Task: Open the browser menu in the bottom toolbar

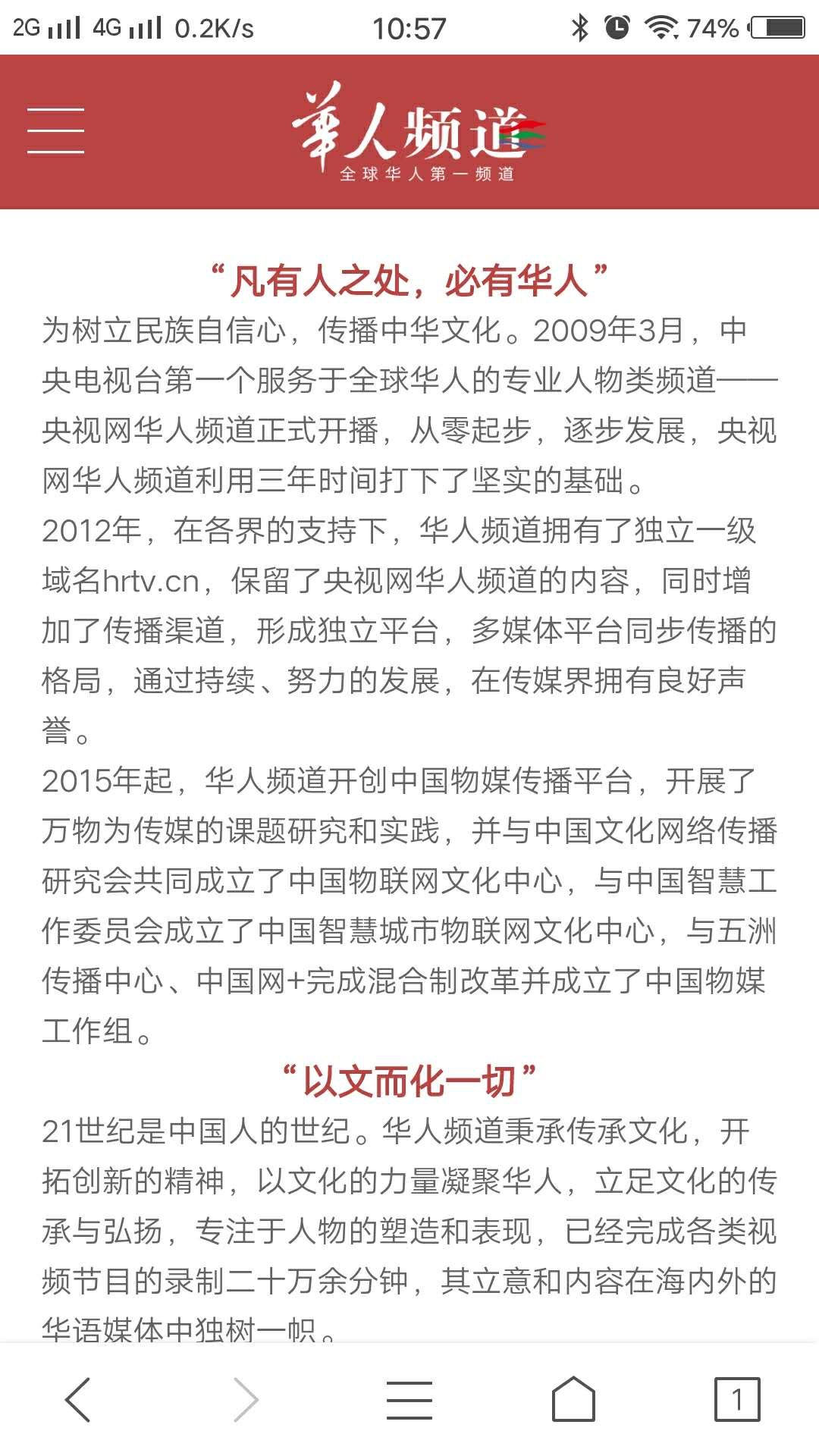Action: coord(409,1399)
